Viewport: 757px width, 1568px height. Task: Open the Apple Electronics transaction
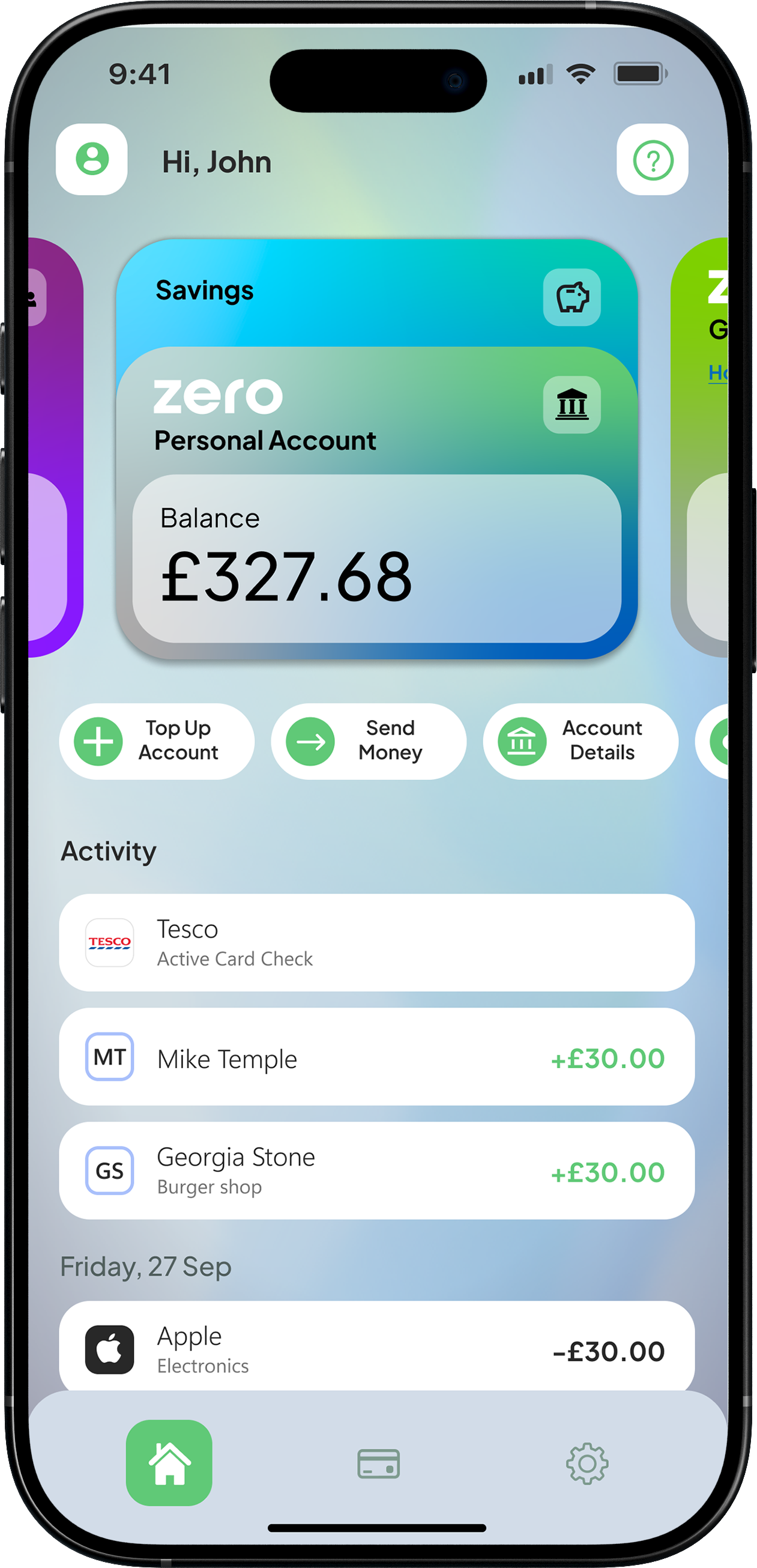[x=376, y=1348]
